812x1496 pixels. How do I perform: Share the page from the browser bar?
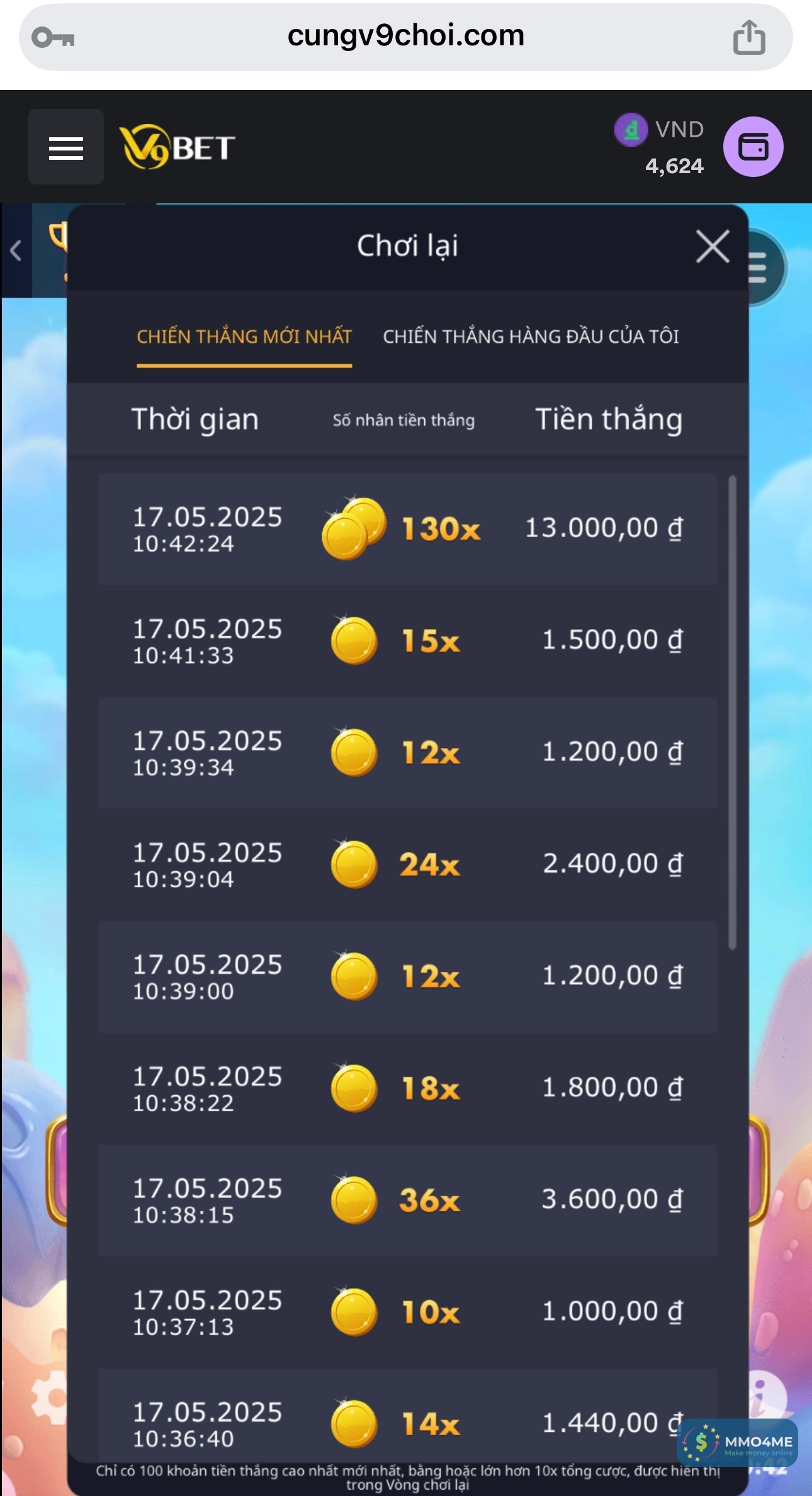pyautogui.click(x=749, y=37)
